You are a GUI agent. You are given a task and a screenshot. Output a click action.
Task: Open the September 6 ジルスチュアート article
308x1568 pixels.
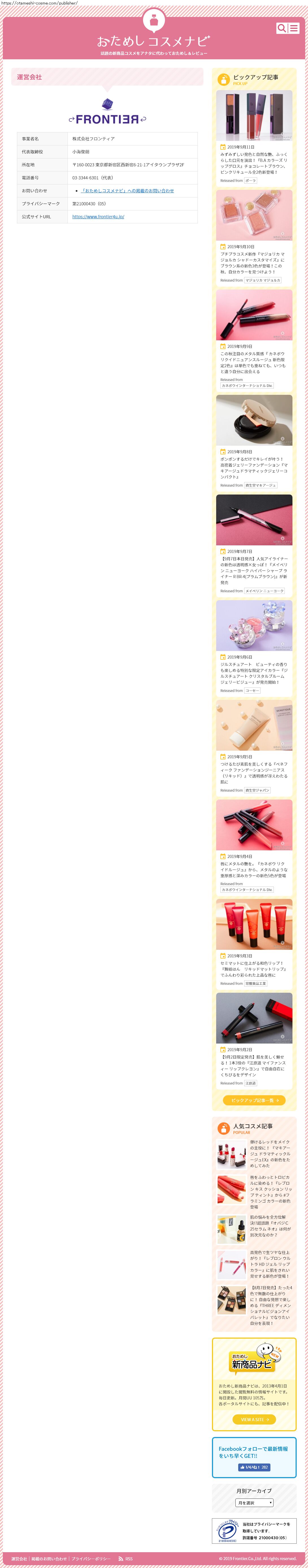(253, 673)
